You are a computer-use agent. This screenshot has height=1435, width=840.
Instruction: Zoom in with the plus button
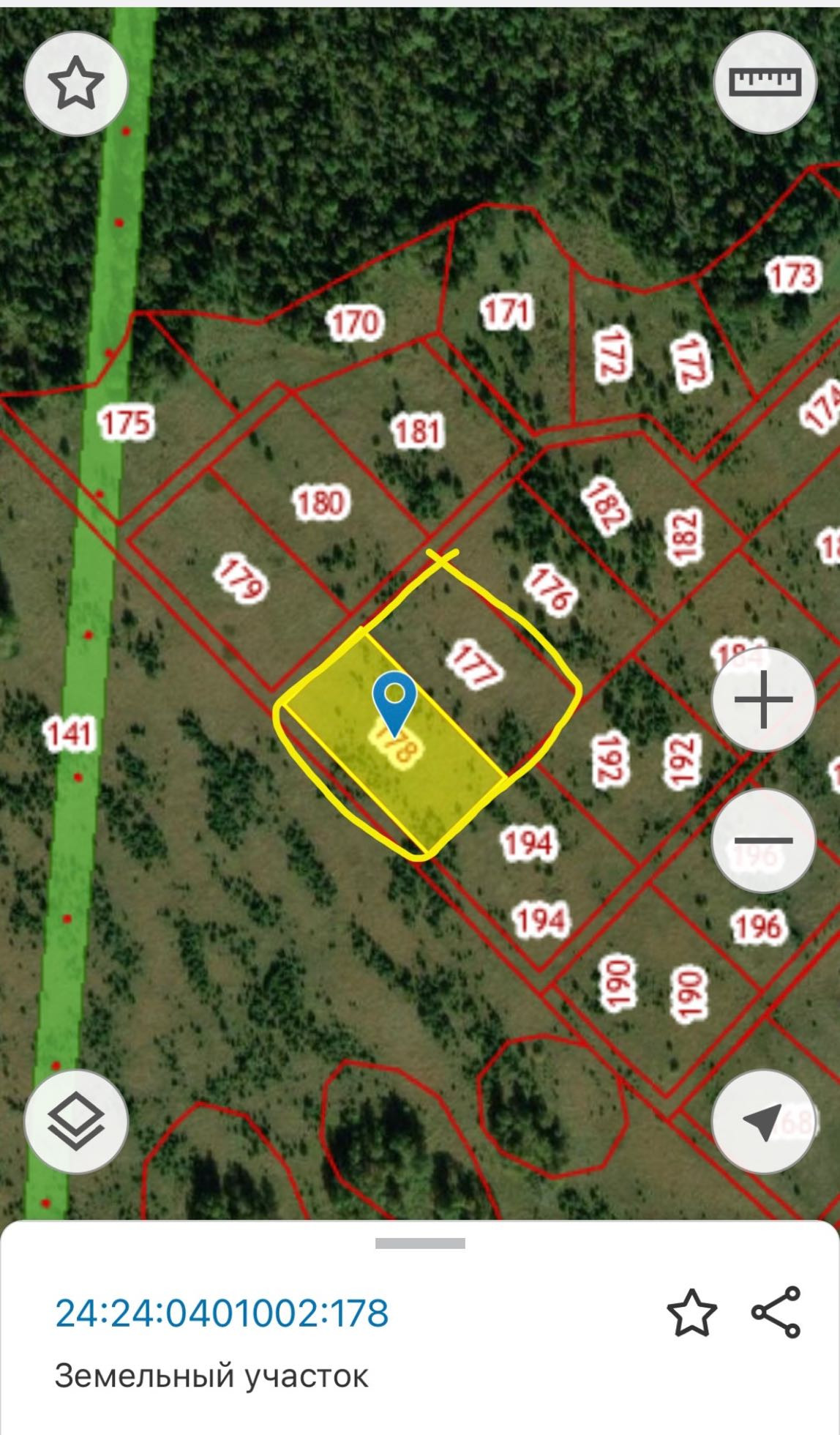click(763, 699)
